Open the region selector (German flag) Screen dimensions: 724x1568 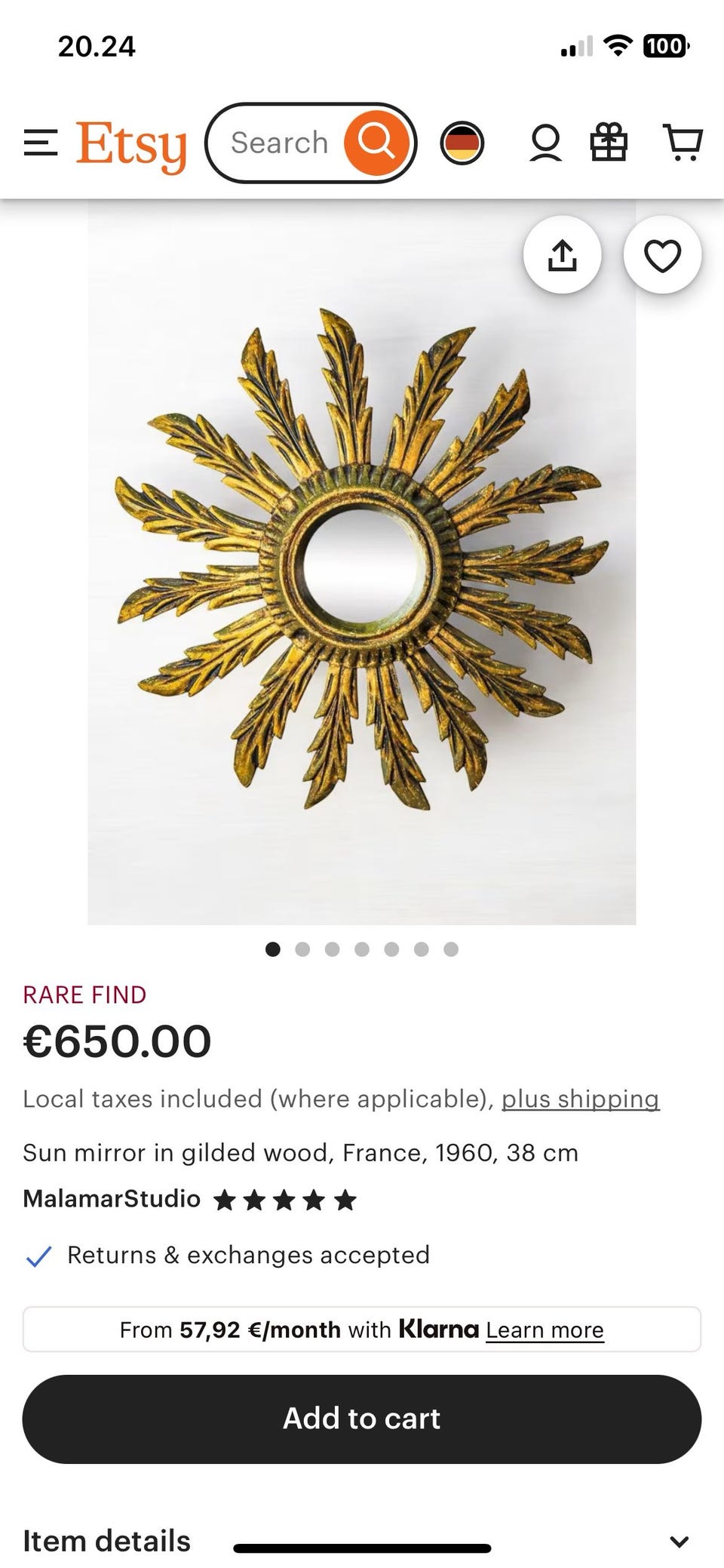point(462,143)
